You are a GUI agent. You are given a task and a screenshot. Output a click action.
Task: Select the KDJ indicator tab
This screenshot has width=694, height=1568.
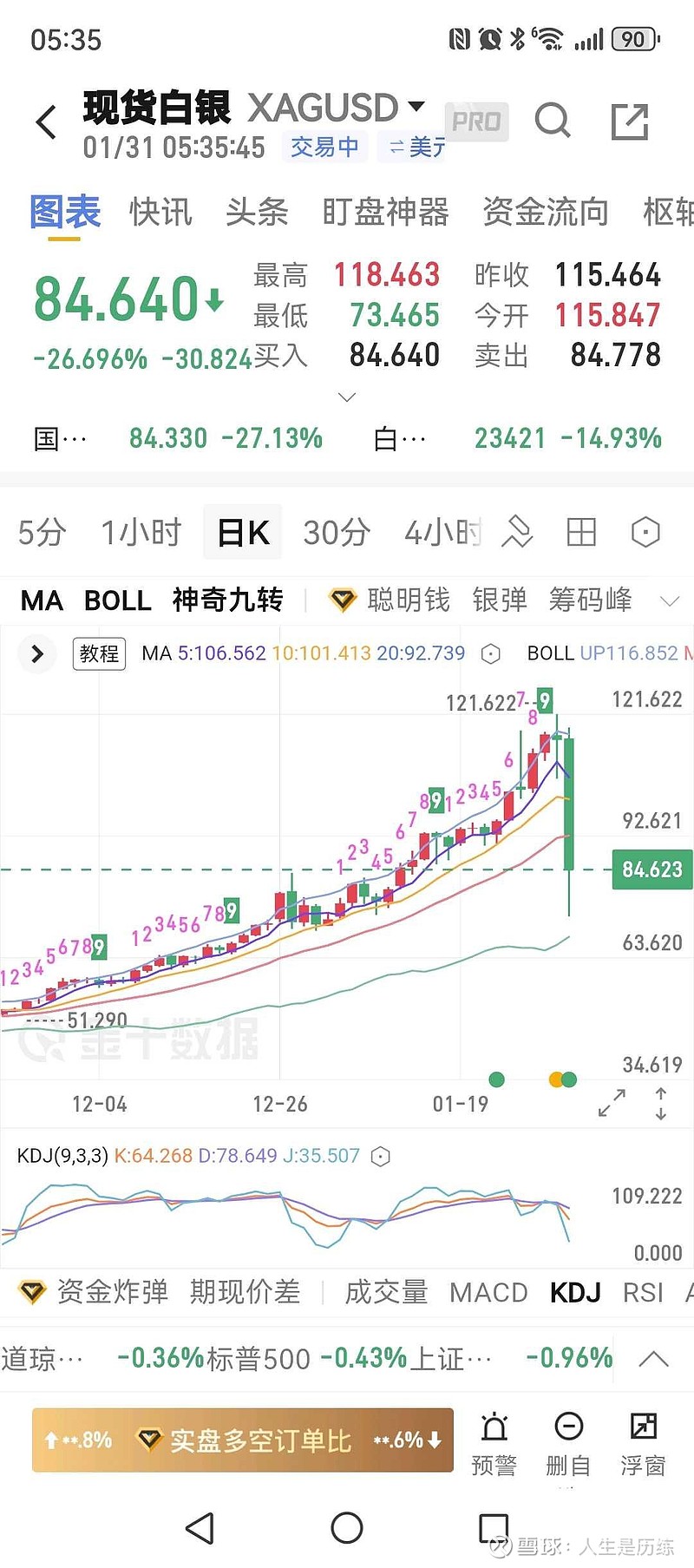point(575,1292)
